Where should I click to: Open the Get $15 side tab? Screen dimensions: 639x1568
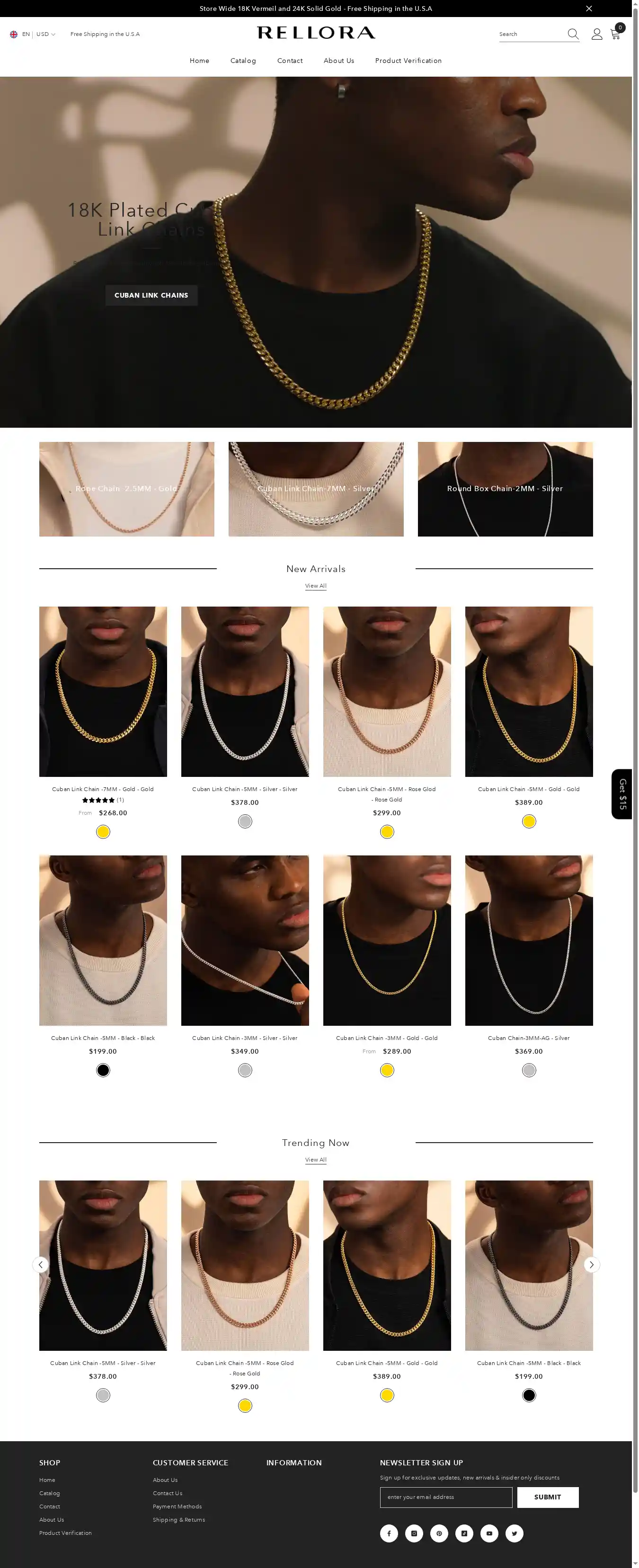coord(622,794)
